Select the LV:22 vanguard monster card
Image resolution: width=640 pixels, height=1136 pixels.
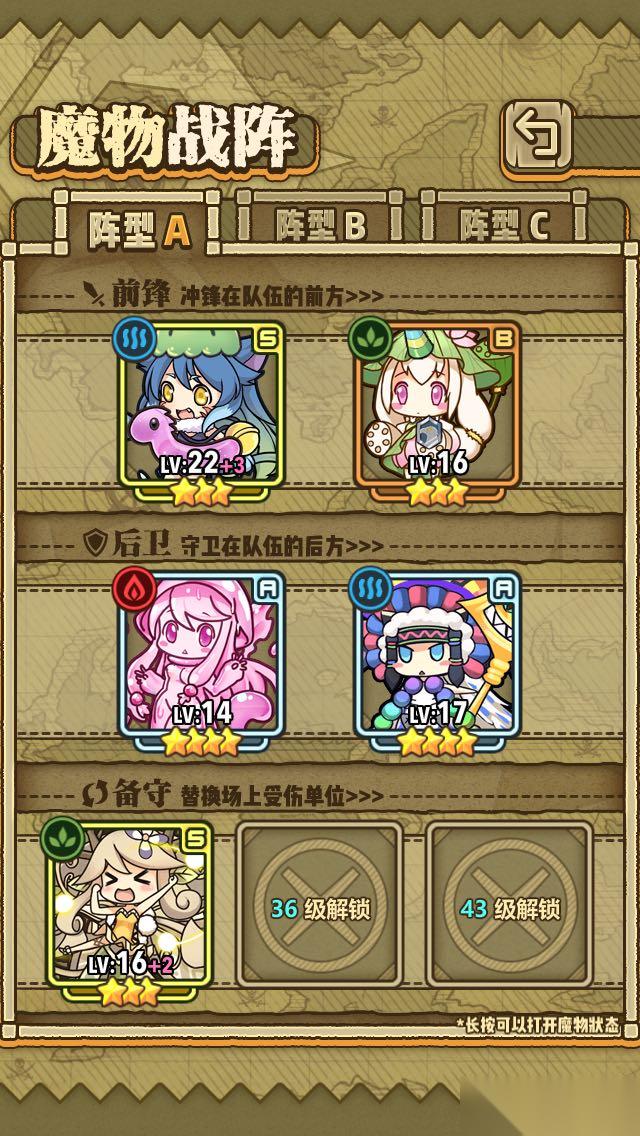point(202,408)
